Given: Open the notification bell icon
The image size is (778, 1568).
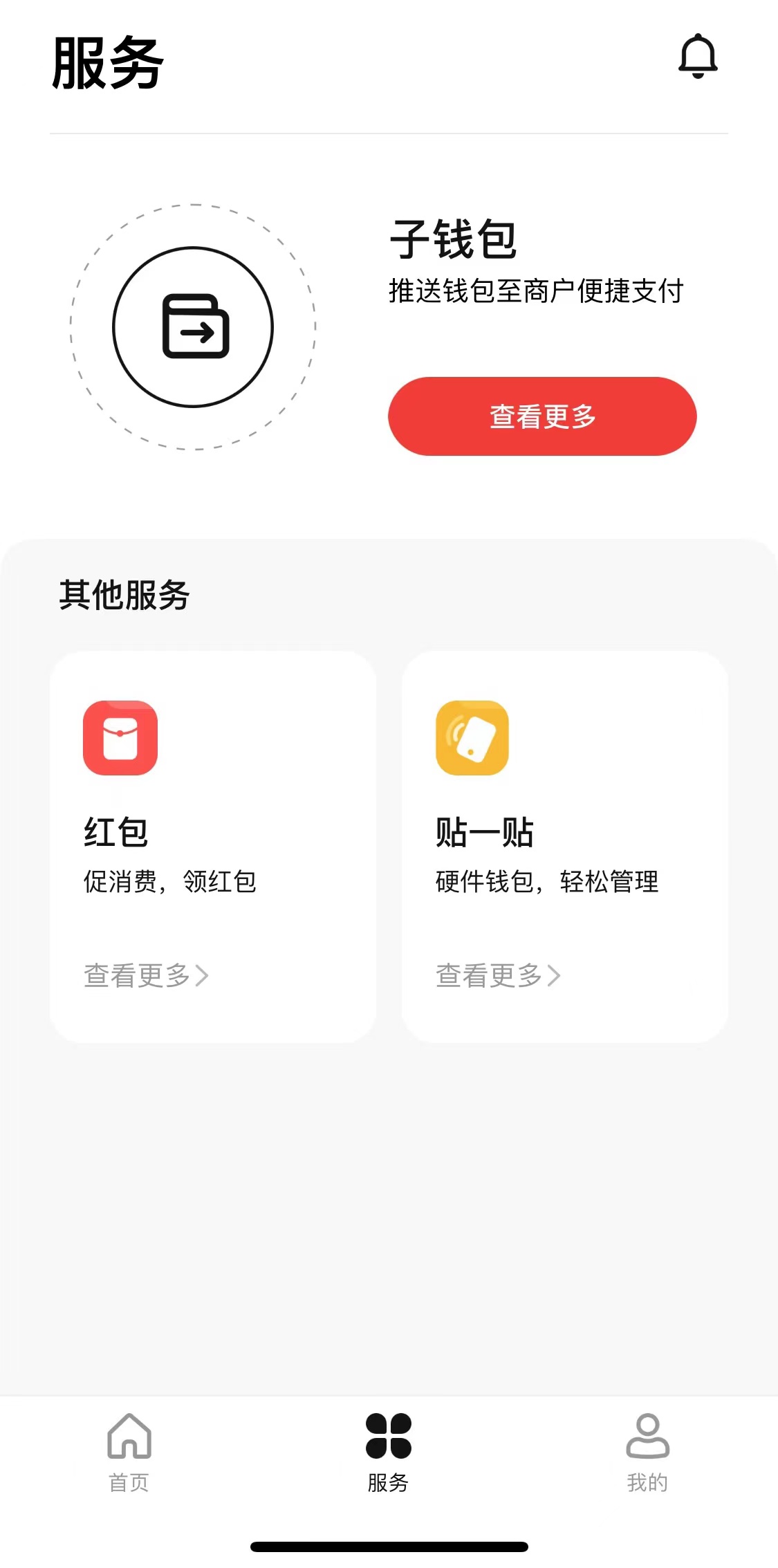Looking at the screenshot, I should pyautogui.click(x=697, y=56).
